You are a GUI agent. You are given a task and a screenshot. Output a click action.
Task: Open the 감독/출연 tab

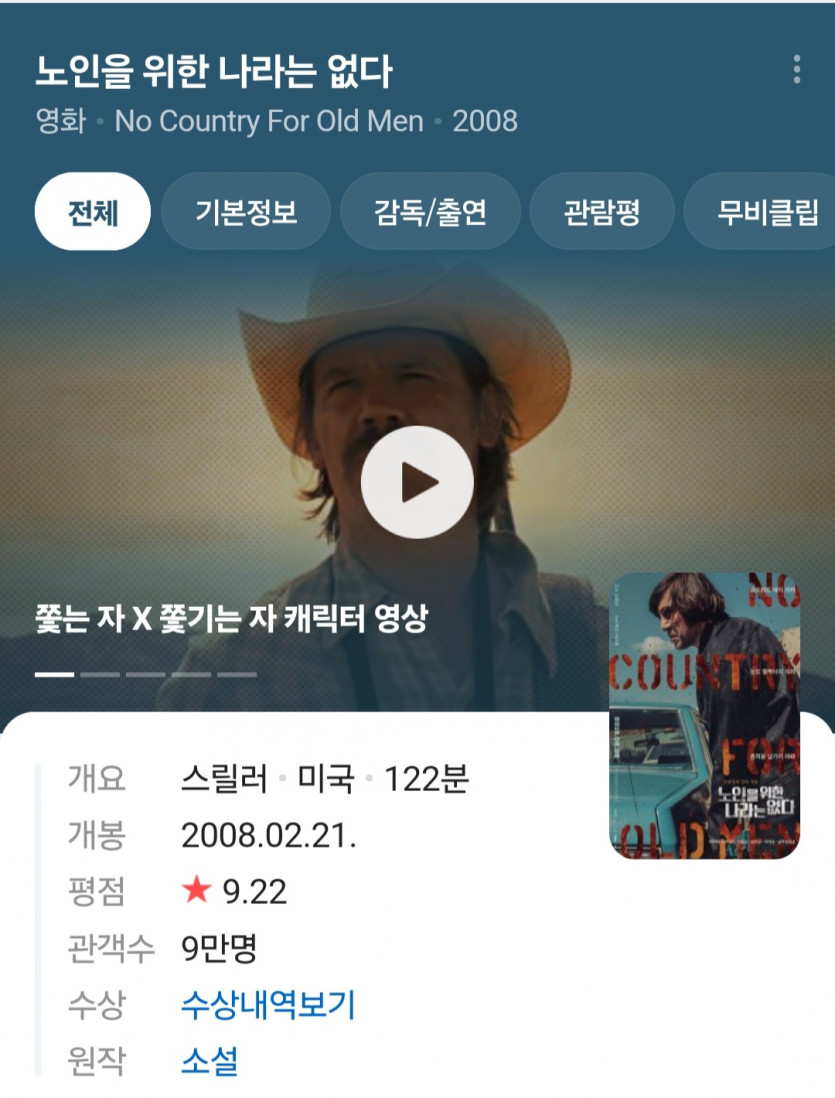430,212
